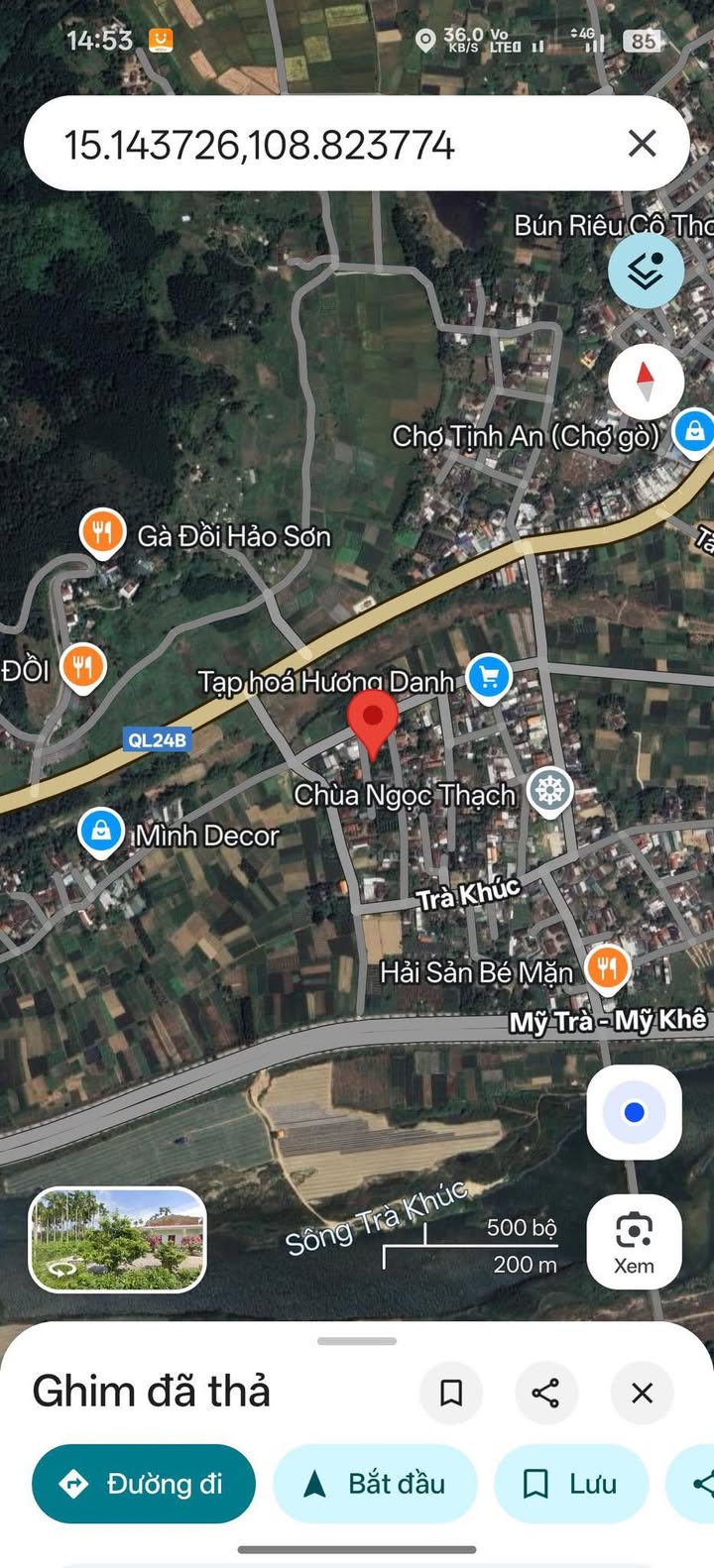The image size is (714, 1568).
Task: Tap the compass to reorient map
Action: coord(646,382)
